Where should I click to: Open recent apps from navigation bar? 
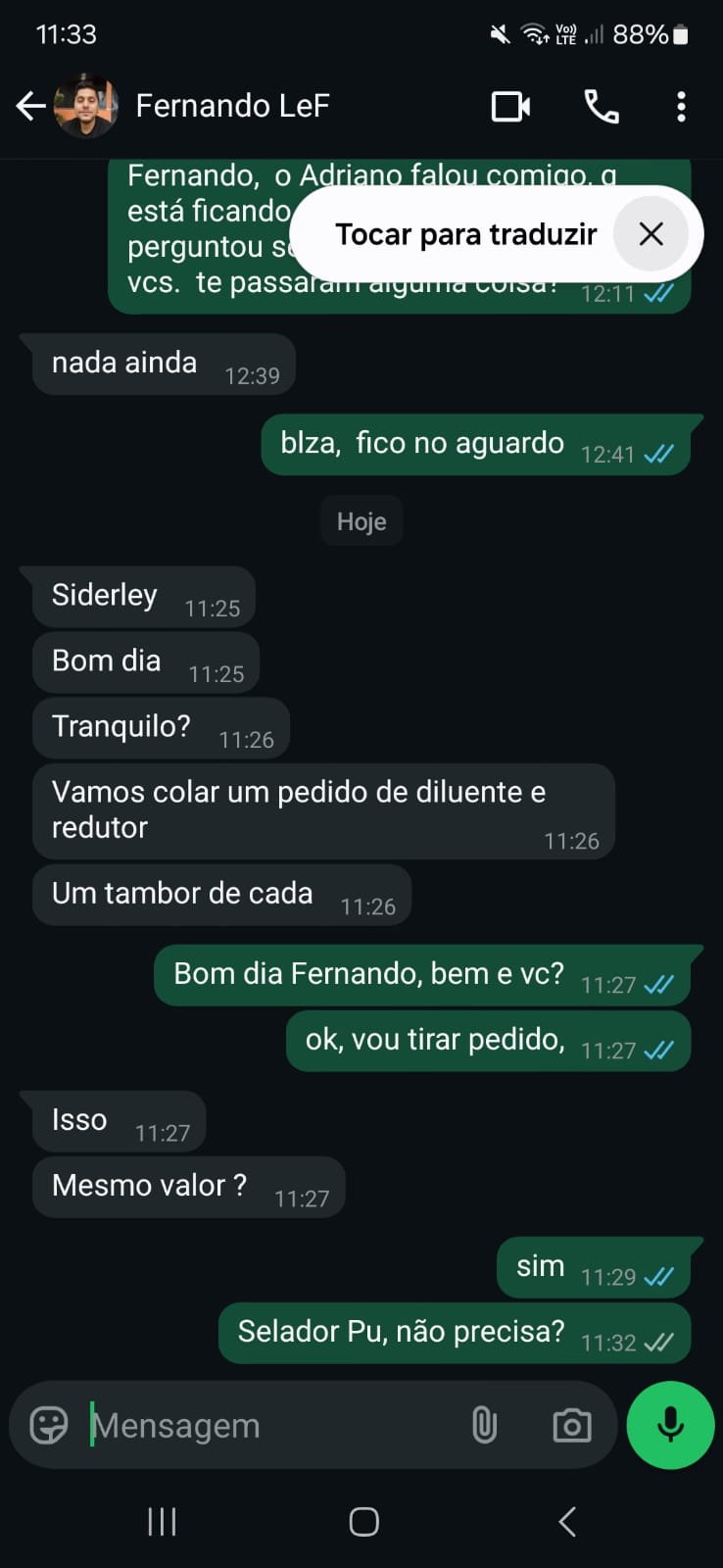(162, 1521)
